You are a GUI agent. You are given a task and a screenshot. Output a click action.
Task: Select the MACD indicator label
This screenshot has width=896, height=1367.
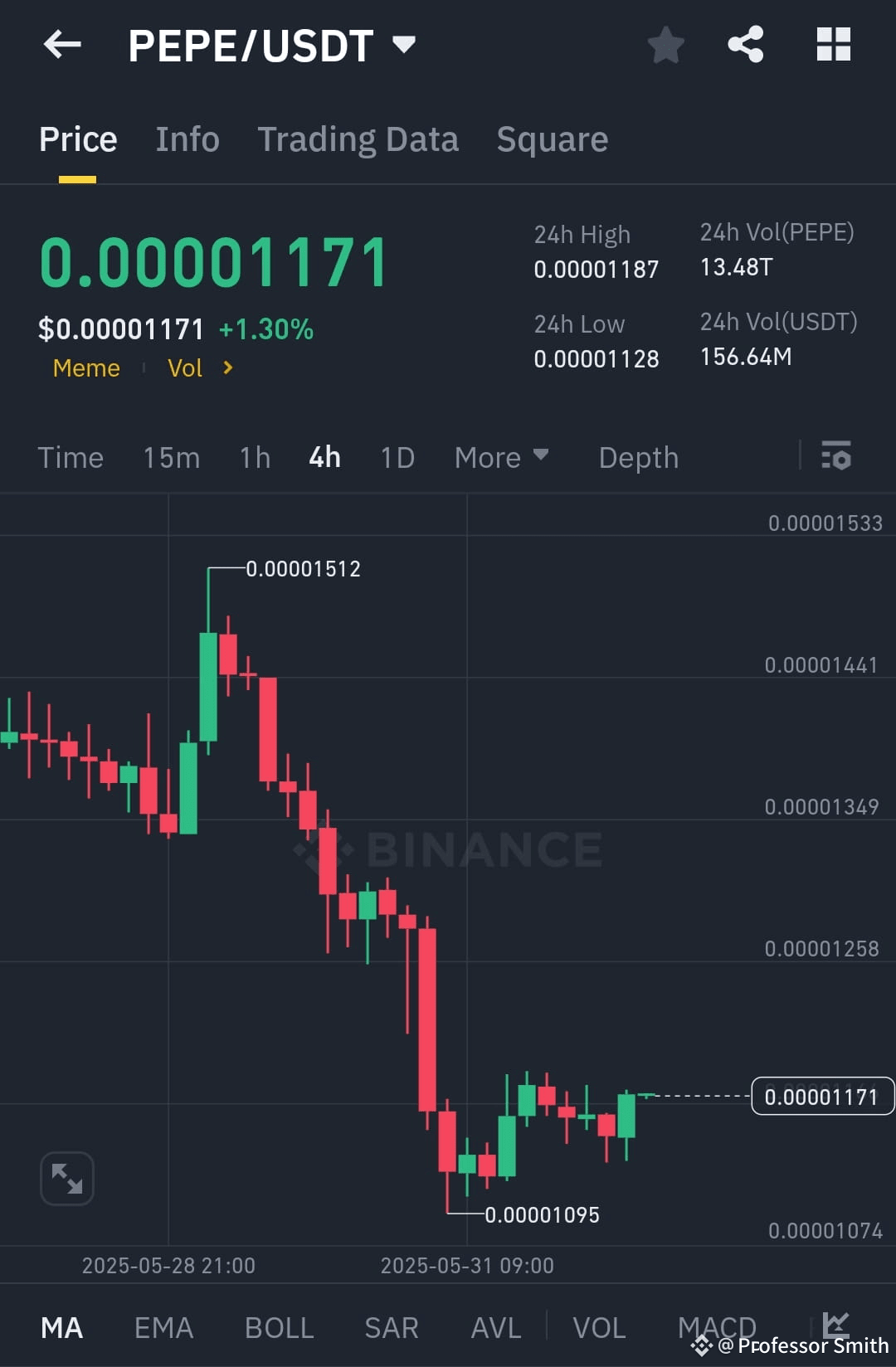(x=716, y=1327)
